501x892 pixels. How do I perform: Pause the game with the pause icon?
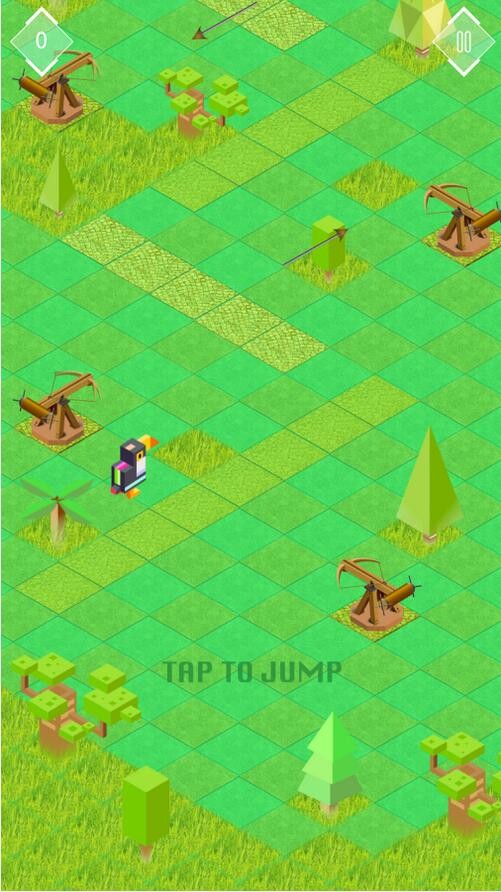click(x=464, y=42)
